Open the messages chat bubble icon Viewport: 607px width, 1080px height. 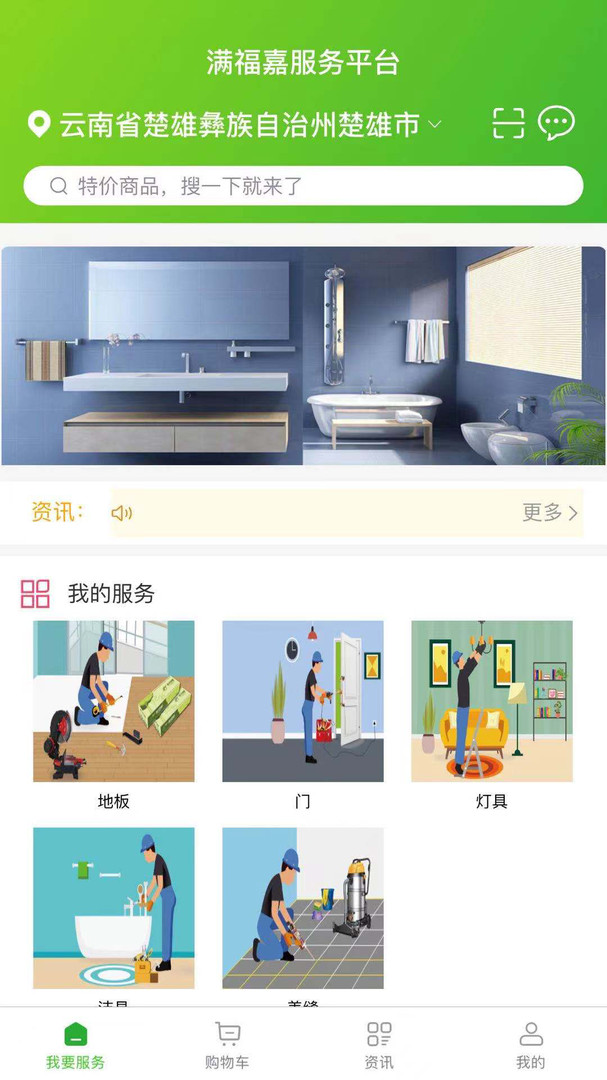point(556,124)
